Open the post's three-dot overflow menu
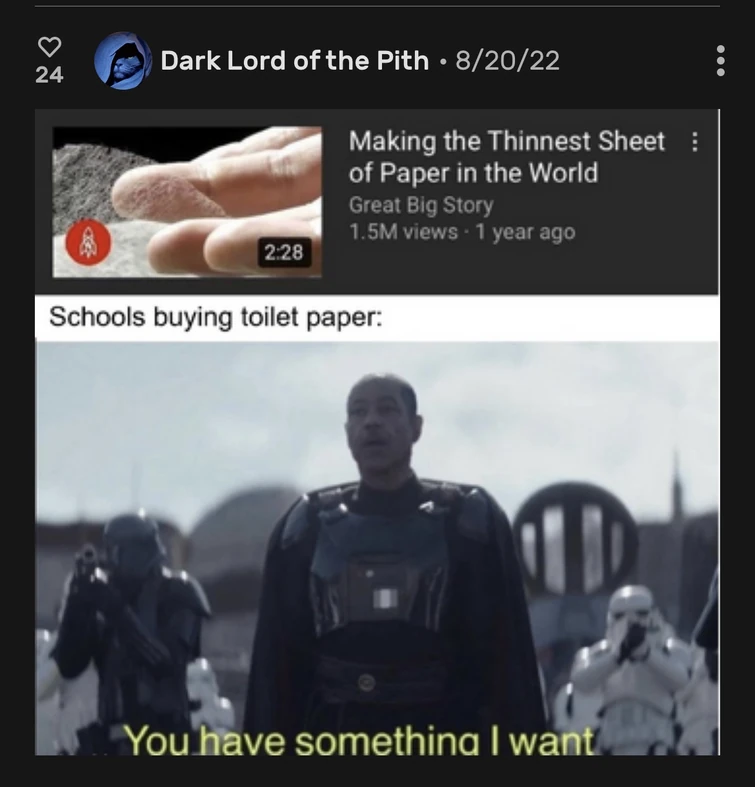Viewport: 755px width, 787px height. tap(720, 61)
